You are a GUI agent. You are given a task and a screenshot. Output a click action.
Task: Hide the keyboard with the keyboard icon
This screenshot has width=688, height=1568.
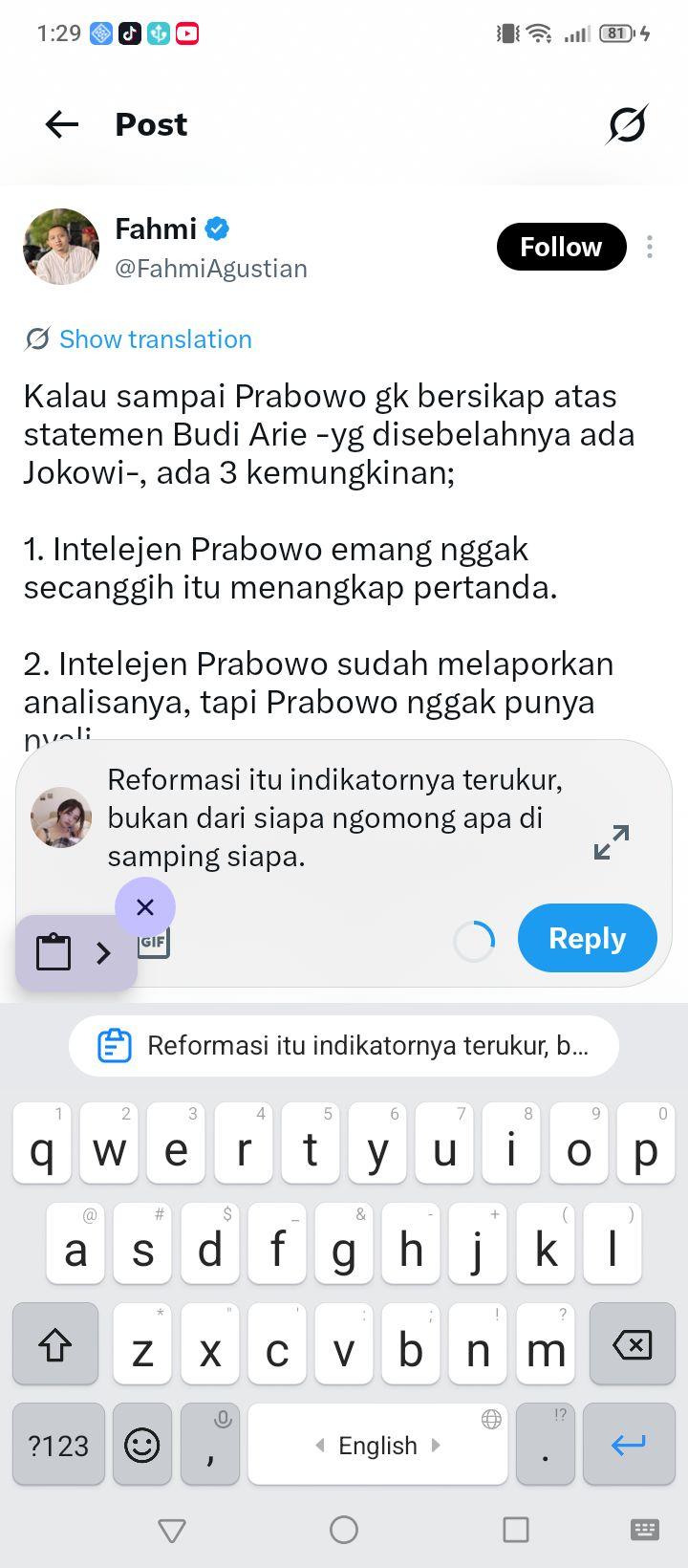click(x=645, y=1530)
